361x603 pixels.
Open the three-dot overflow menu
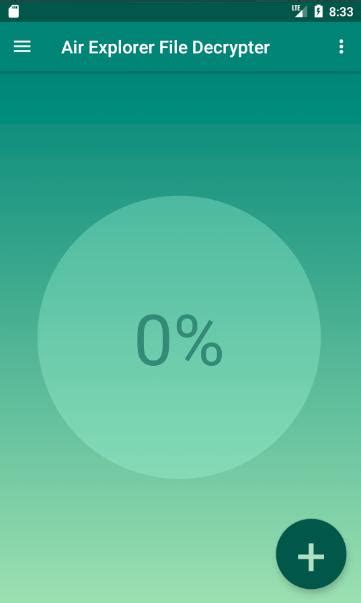pyautogui.click(x=341, y=47)
